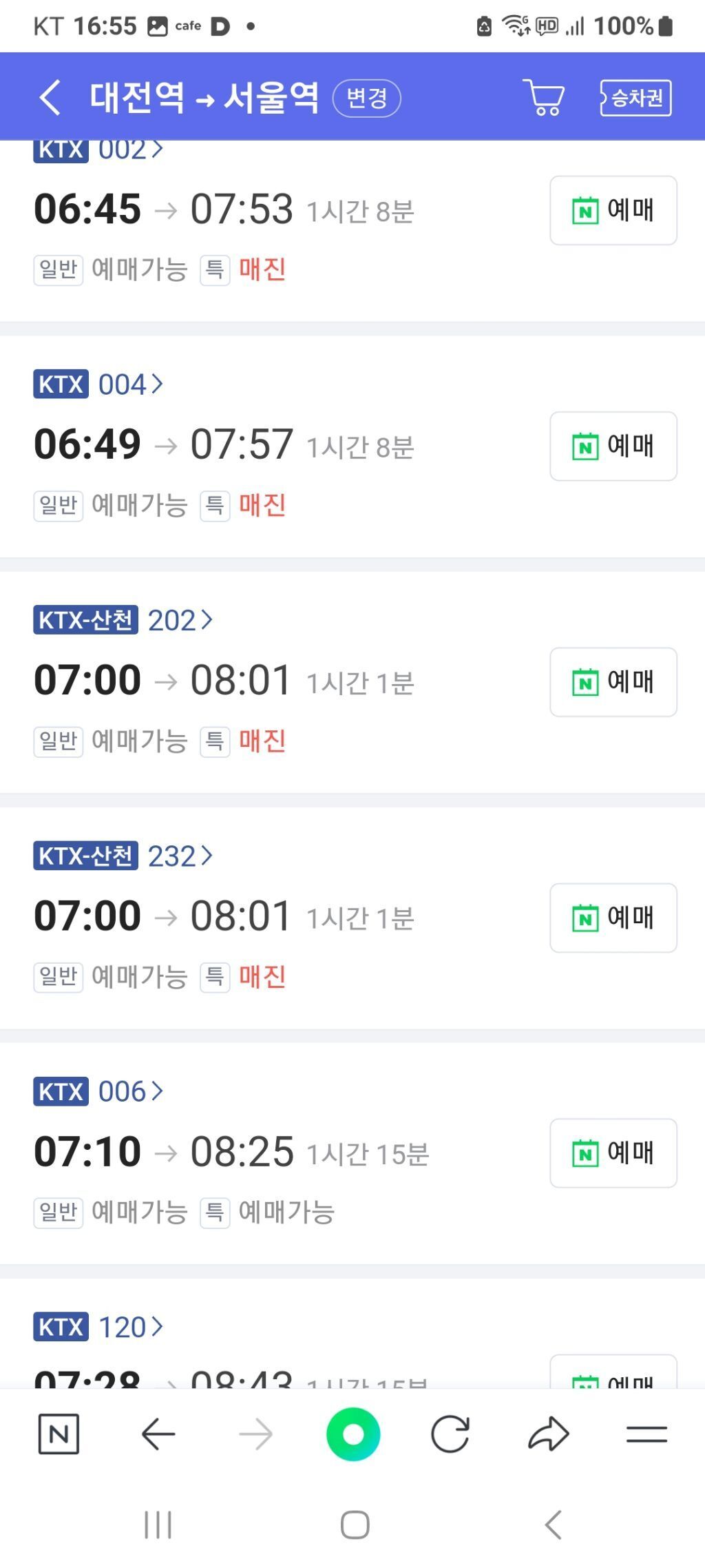Open the shopping cart
The image size is (705, 1568).
coord(544,97)
